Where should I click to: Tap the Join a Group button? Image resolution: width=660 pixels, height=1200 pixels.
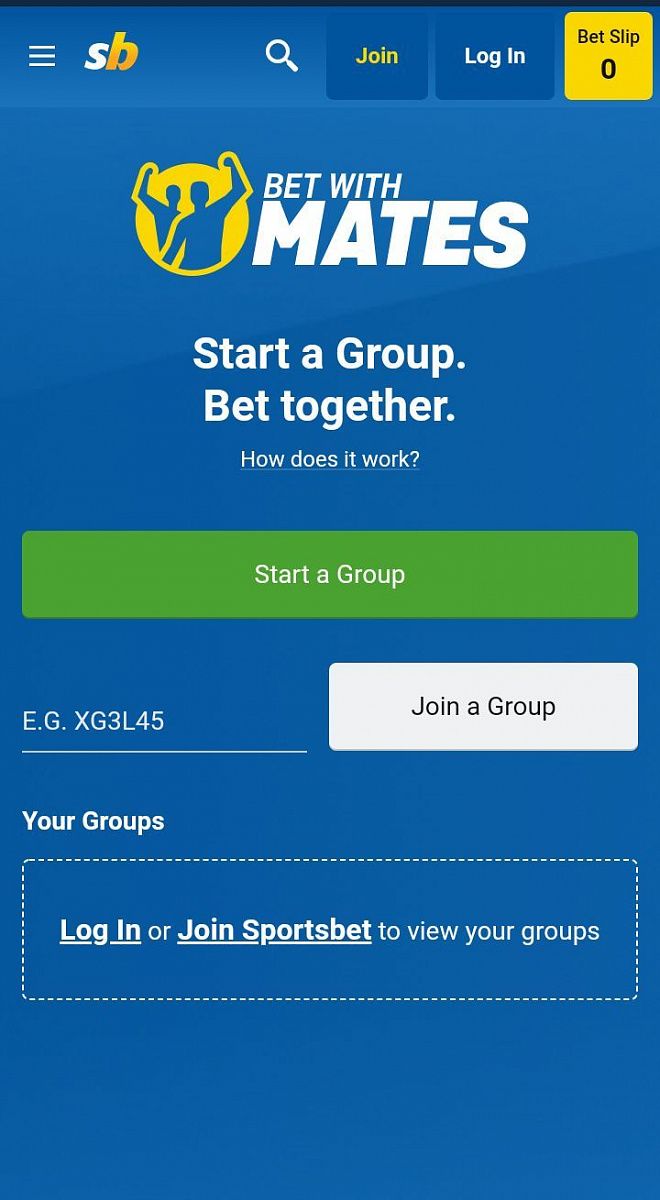click(483, 706)
